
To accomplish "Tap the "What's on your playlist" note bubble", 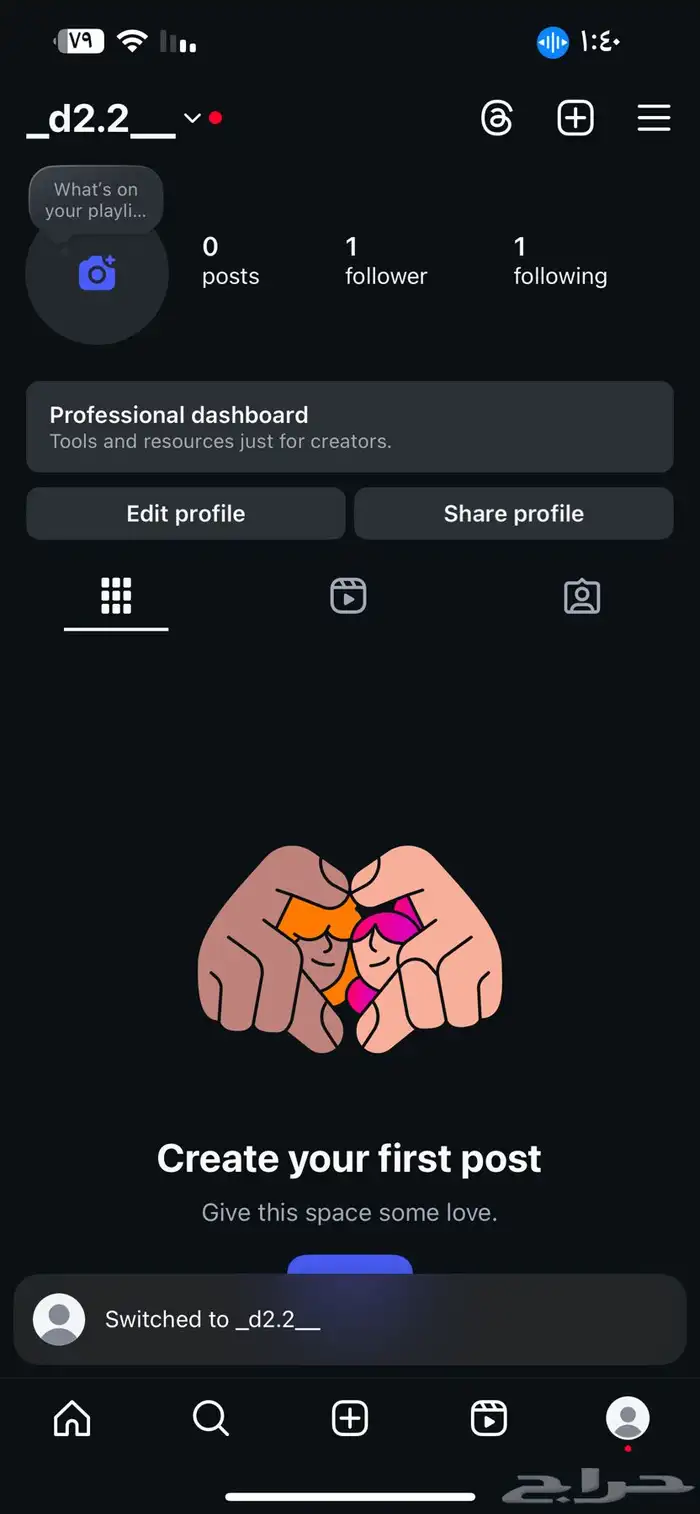I will tap(96, 200).
